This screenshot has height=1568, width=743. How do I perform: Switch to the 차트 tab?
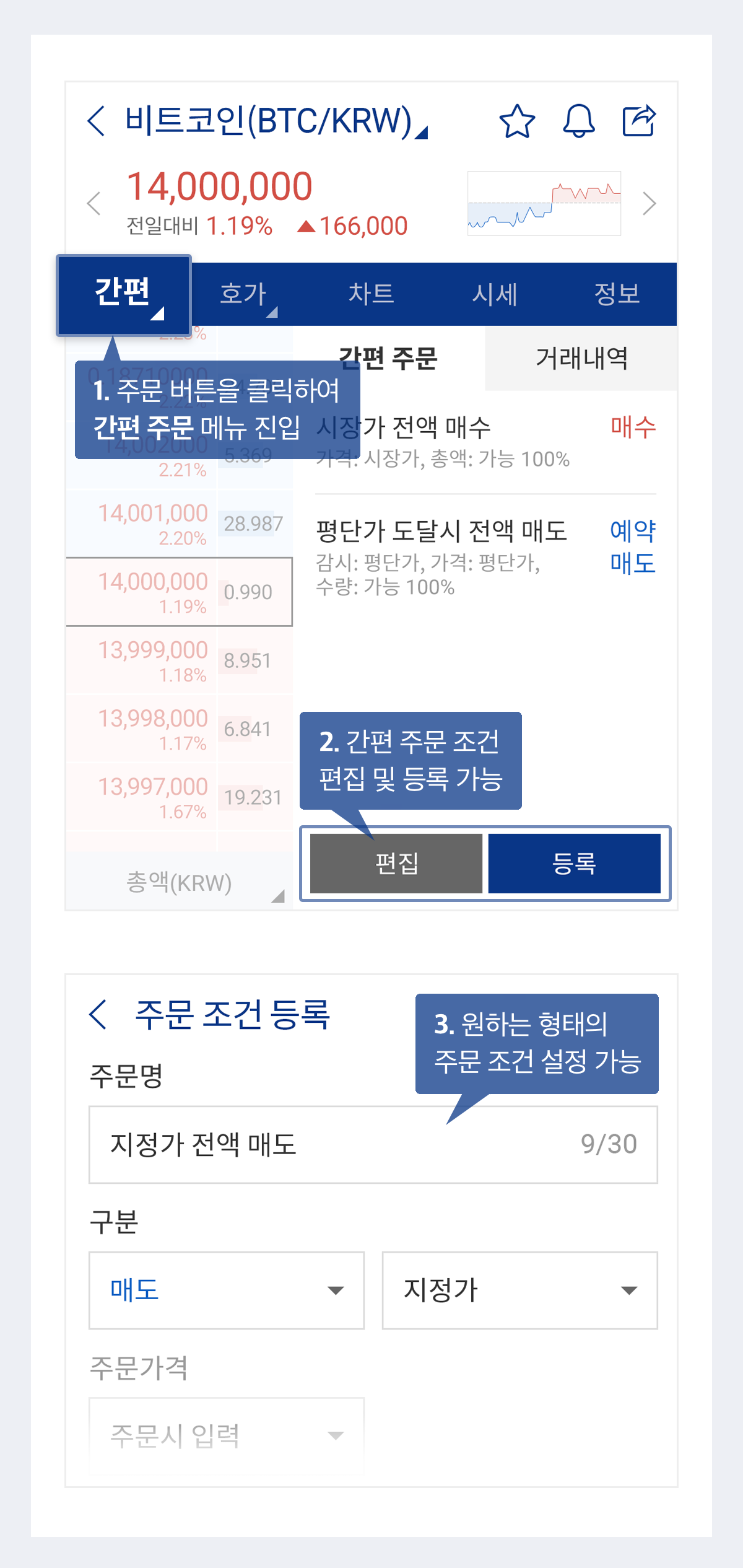tap(371, 295)
